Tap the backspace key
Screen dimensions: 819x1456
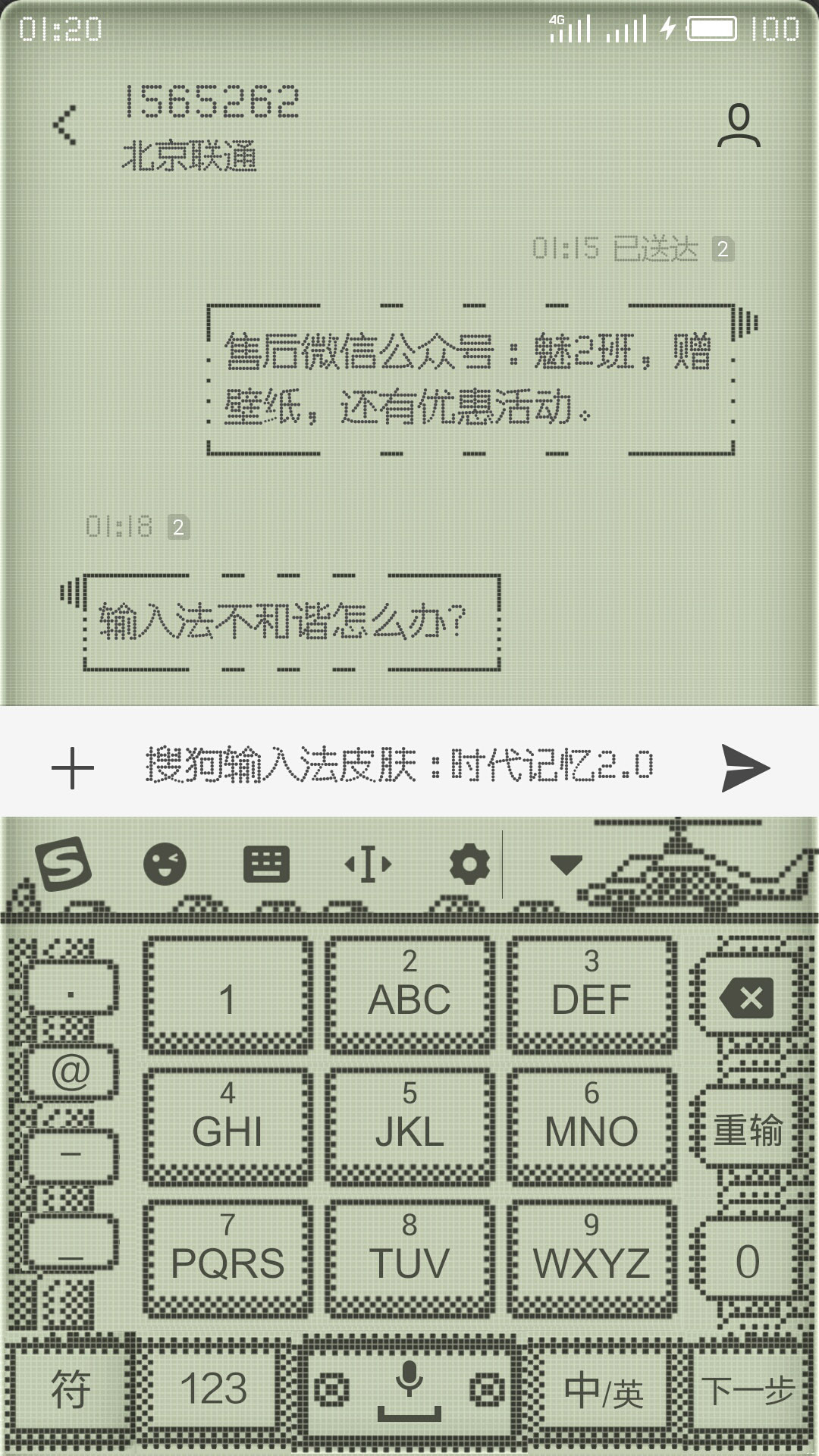click(747, 997)
